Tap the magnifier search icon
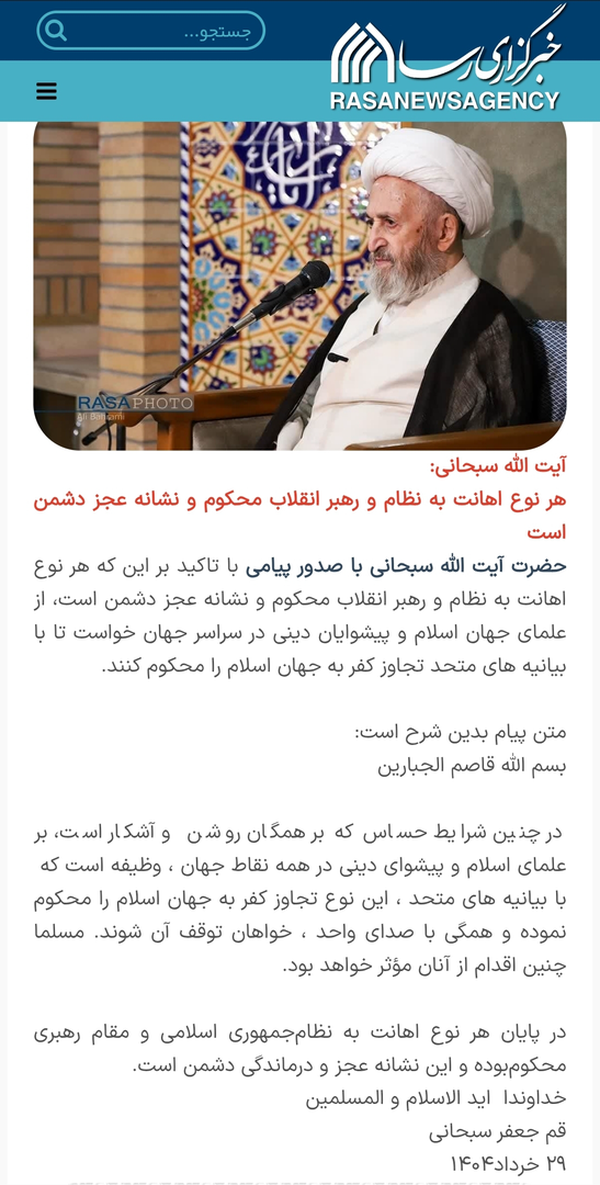This screenshot has height=1185, width=600. [56, 31]
